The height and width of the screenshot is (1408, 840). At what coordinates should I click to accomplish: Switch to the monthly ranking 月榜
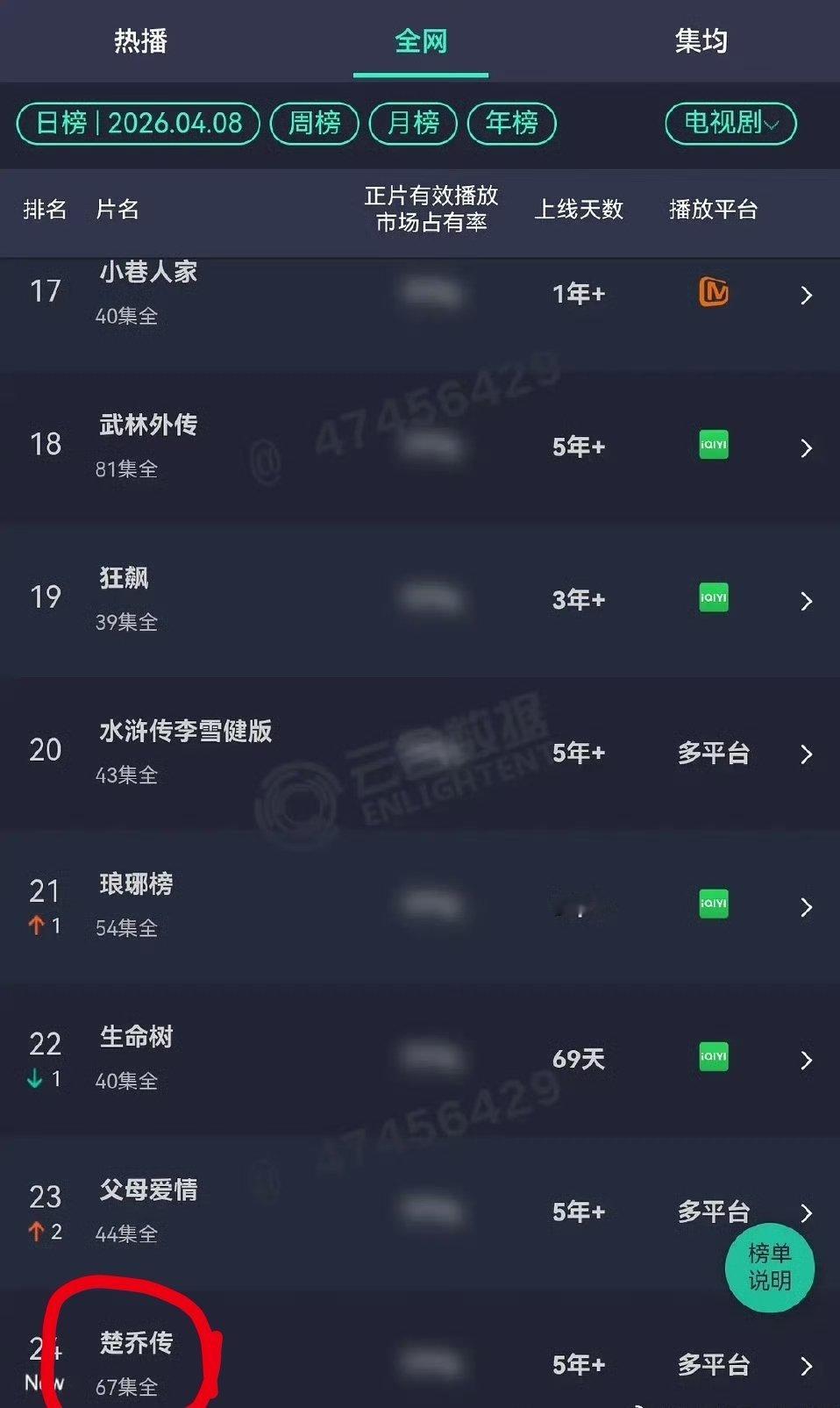413,124
